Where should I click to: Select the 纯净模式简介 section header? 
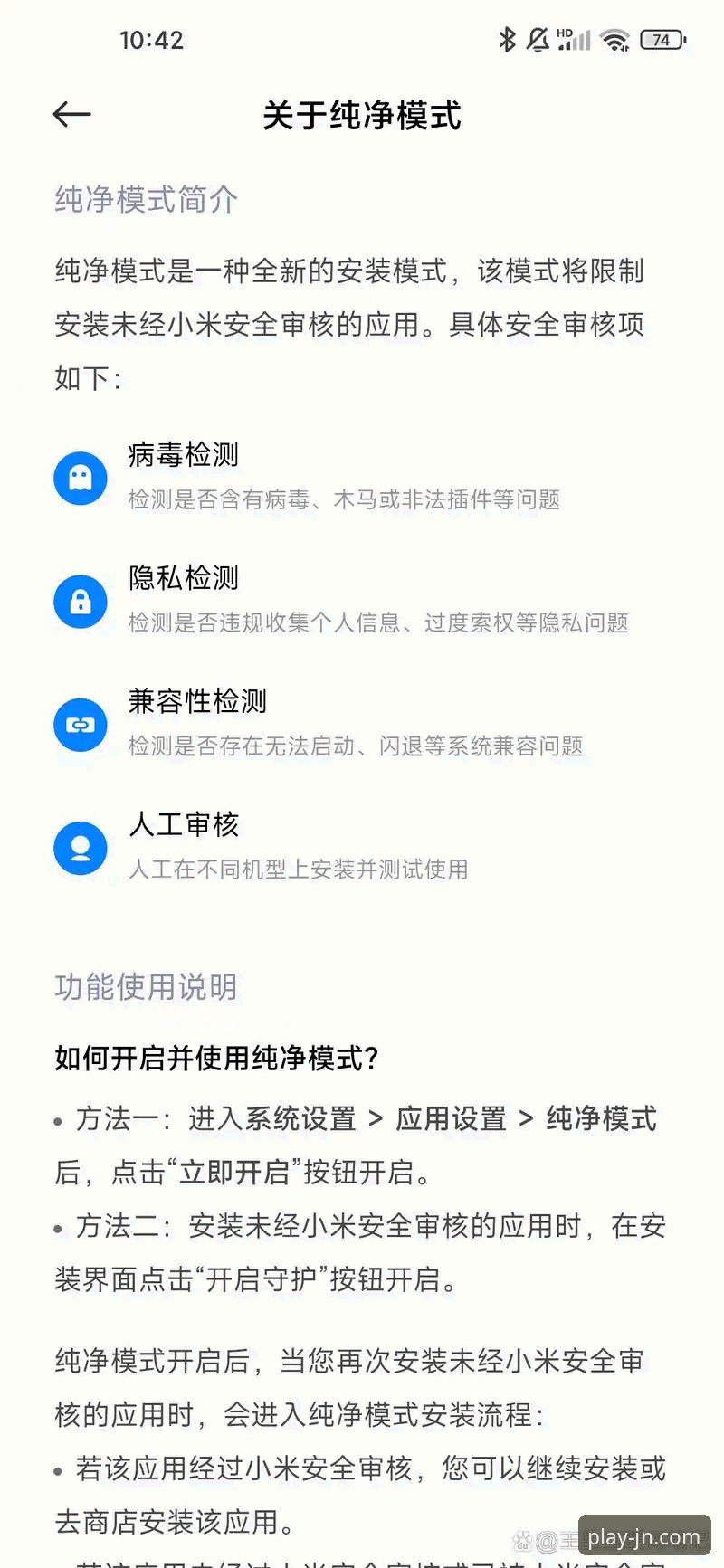[x=145, y=200]
